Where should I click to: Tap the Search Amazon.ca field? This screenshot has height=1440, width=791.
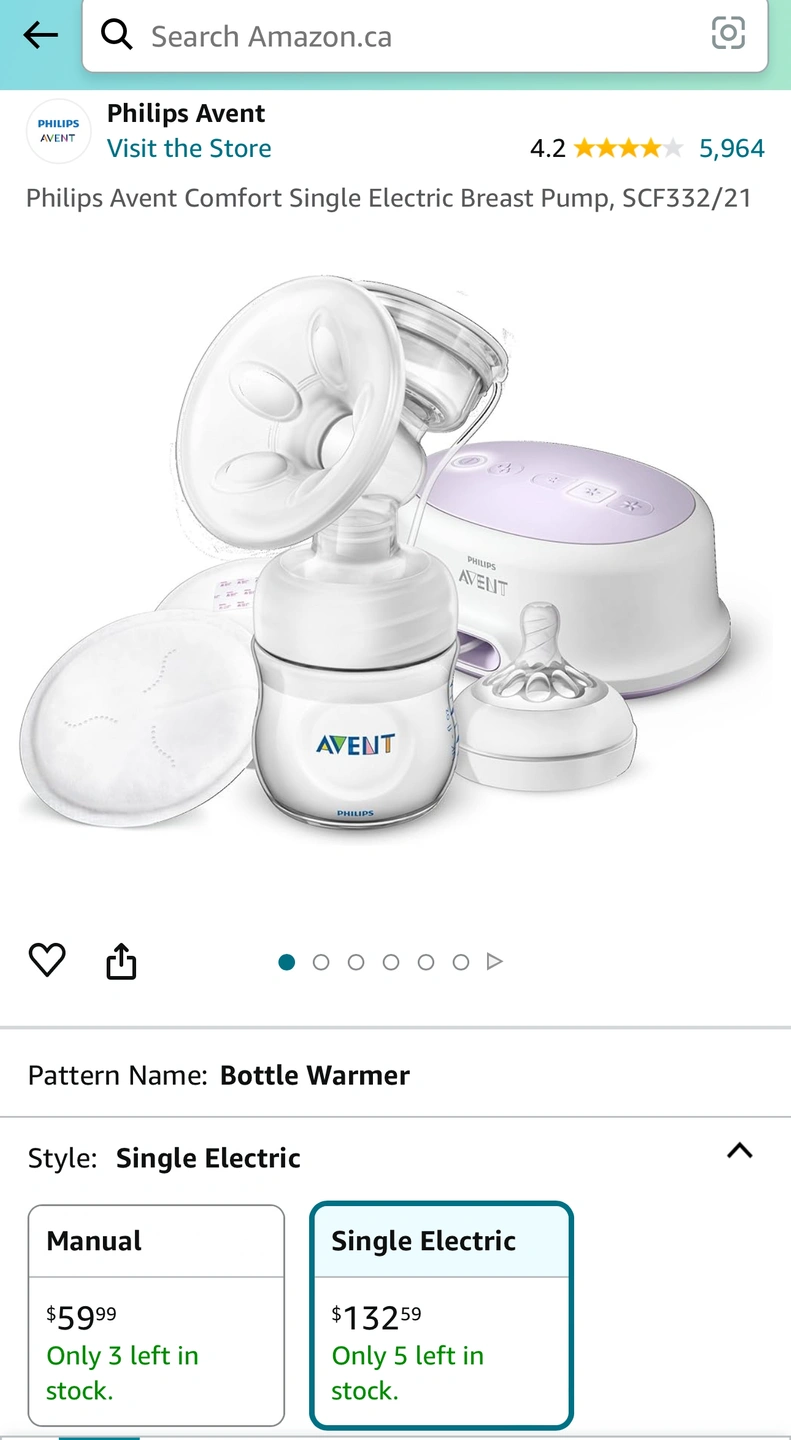pos(400,37)
